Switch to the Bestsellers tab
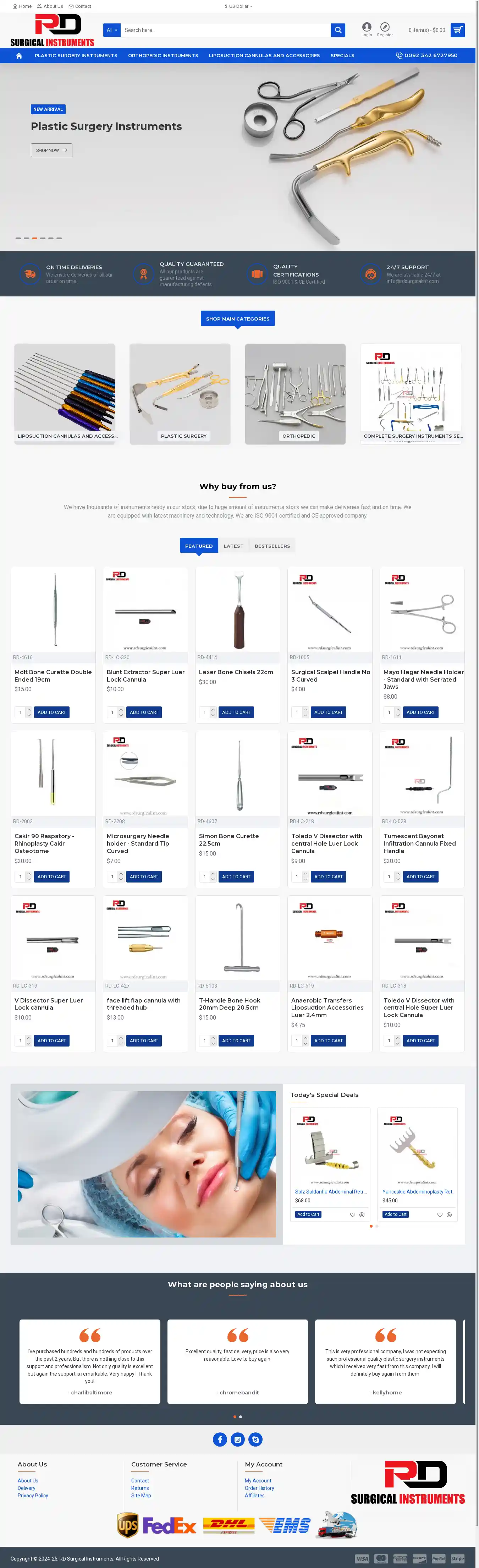 click(272, 546)
